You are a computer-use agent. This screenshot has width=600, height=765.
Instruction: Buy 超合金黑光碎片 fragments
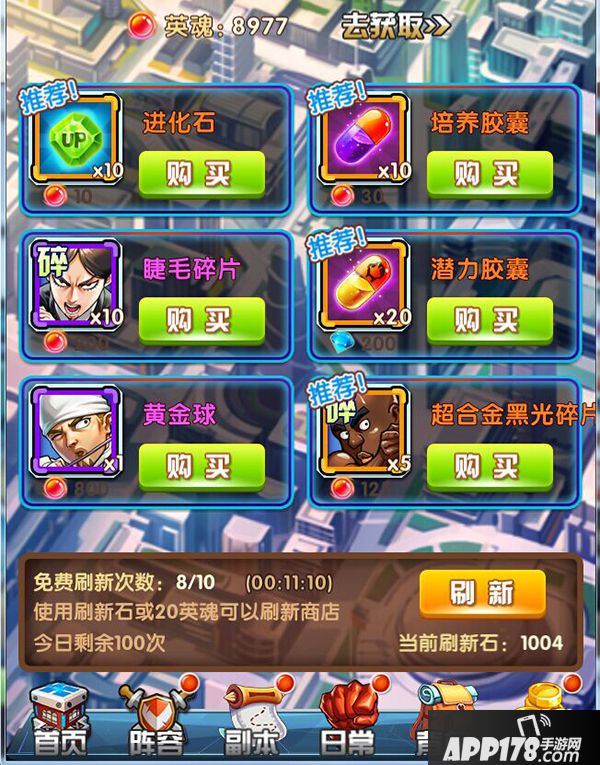coord(489,465)
